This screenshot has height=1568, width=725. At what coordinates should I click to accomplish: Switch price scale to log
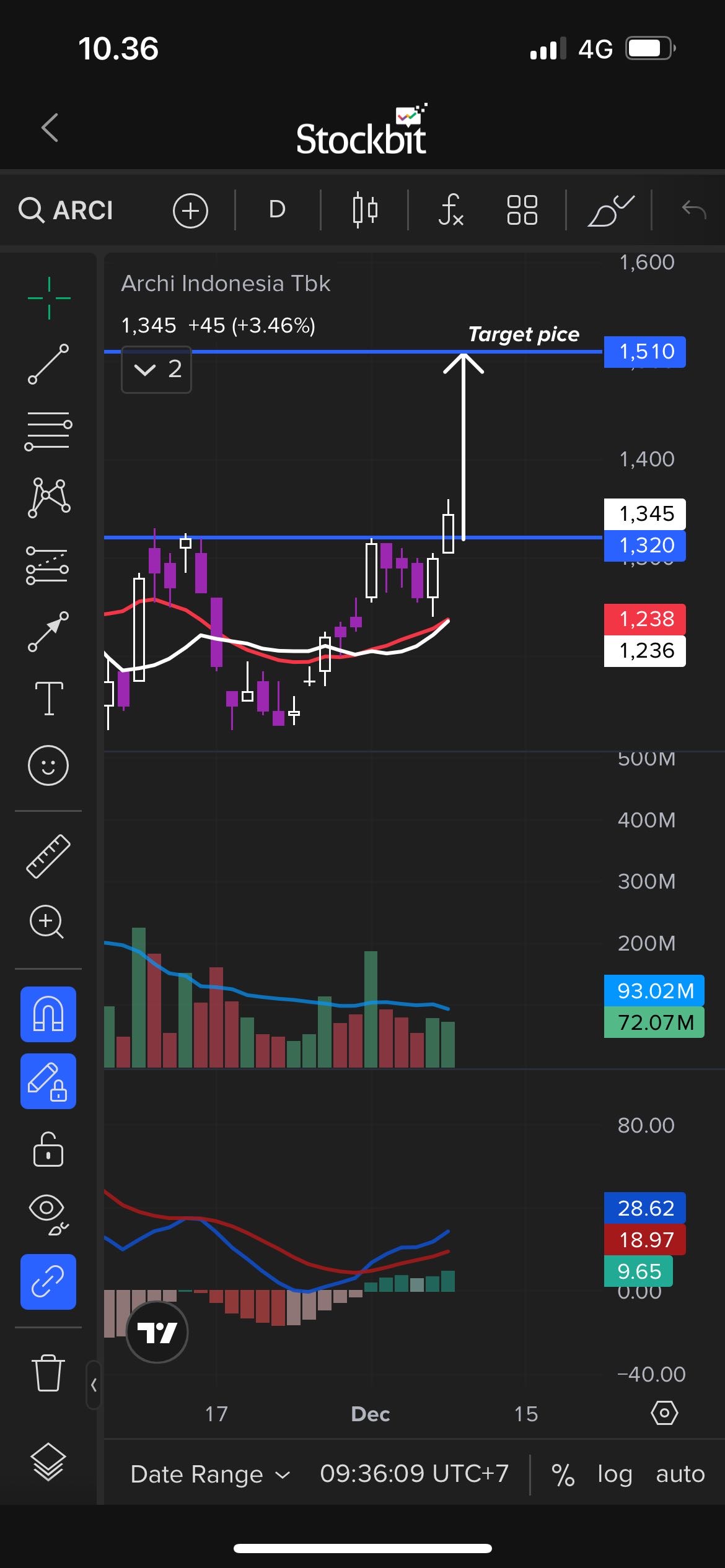pyautogui.click(x=614, y=1474)
